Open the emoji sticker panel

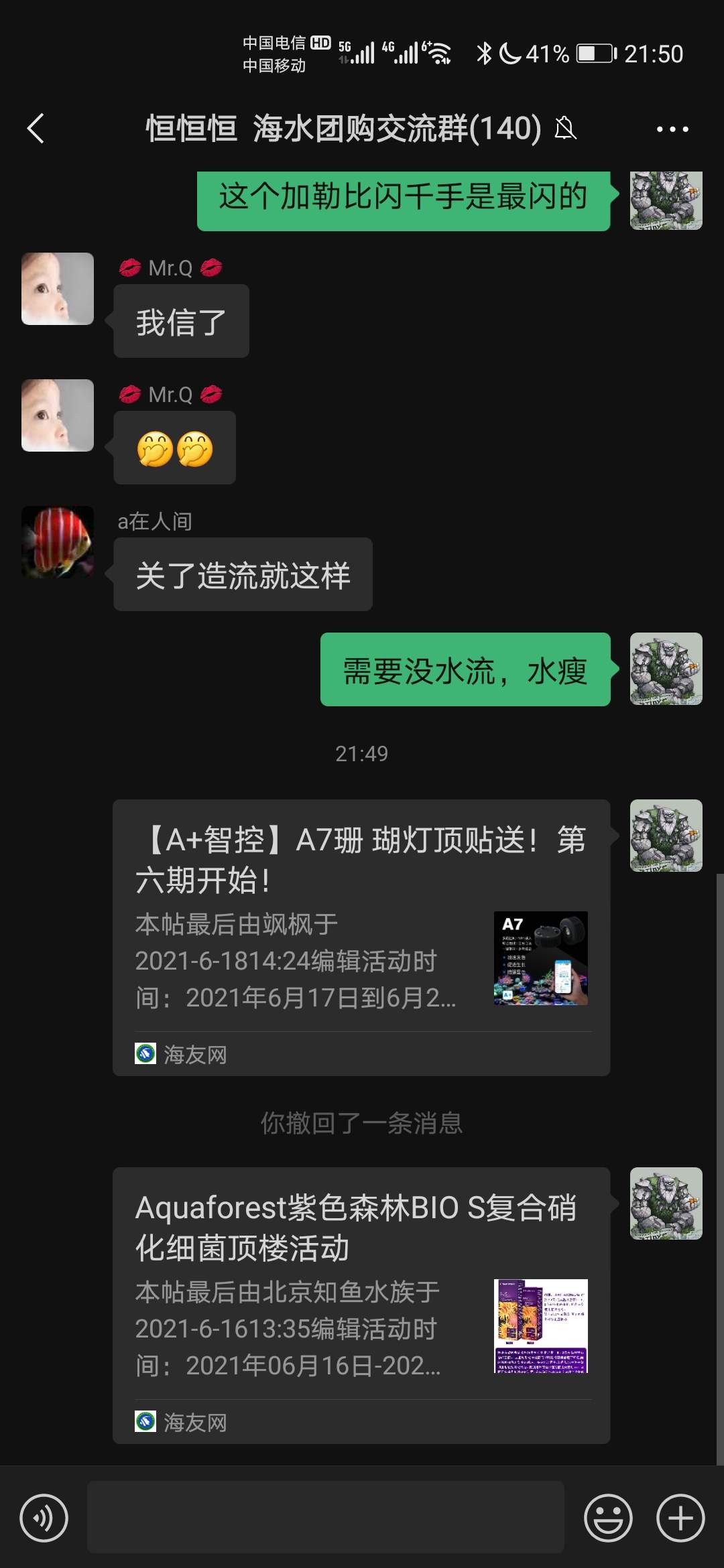point(608,1518)
